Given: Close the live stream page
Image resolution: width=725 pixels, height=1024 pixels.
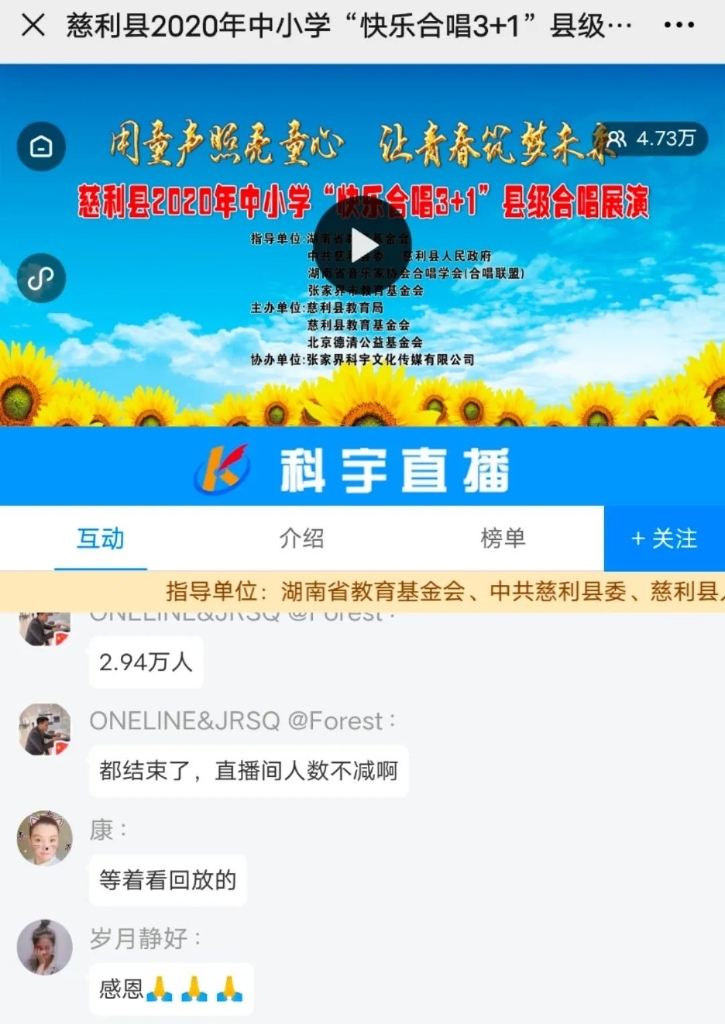Looking at the screenshot, I should [x=33, y=26].
